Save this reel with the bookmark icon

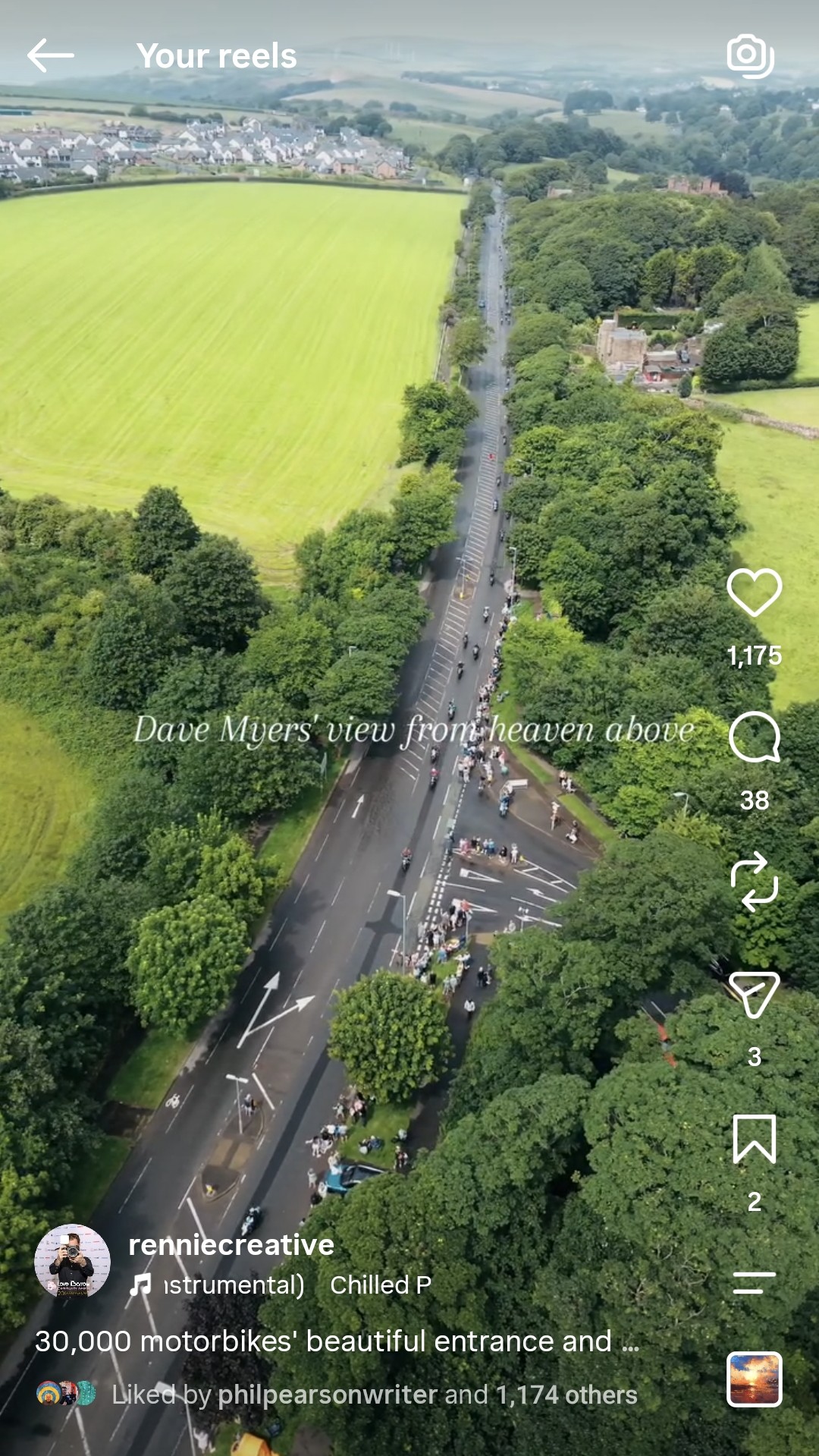click(x=754, y=1139)
